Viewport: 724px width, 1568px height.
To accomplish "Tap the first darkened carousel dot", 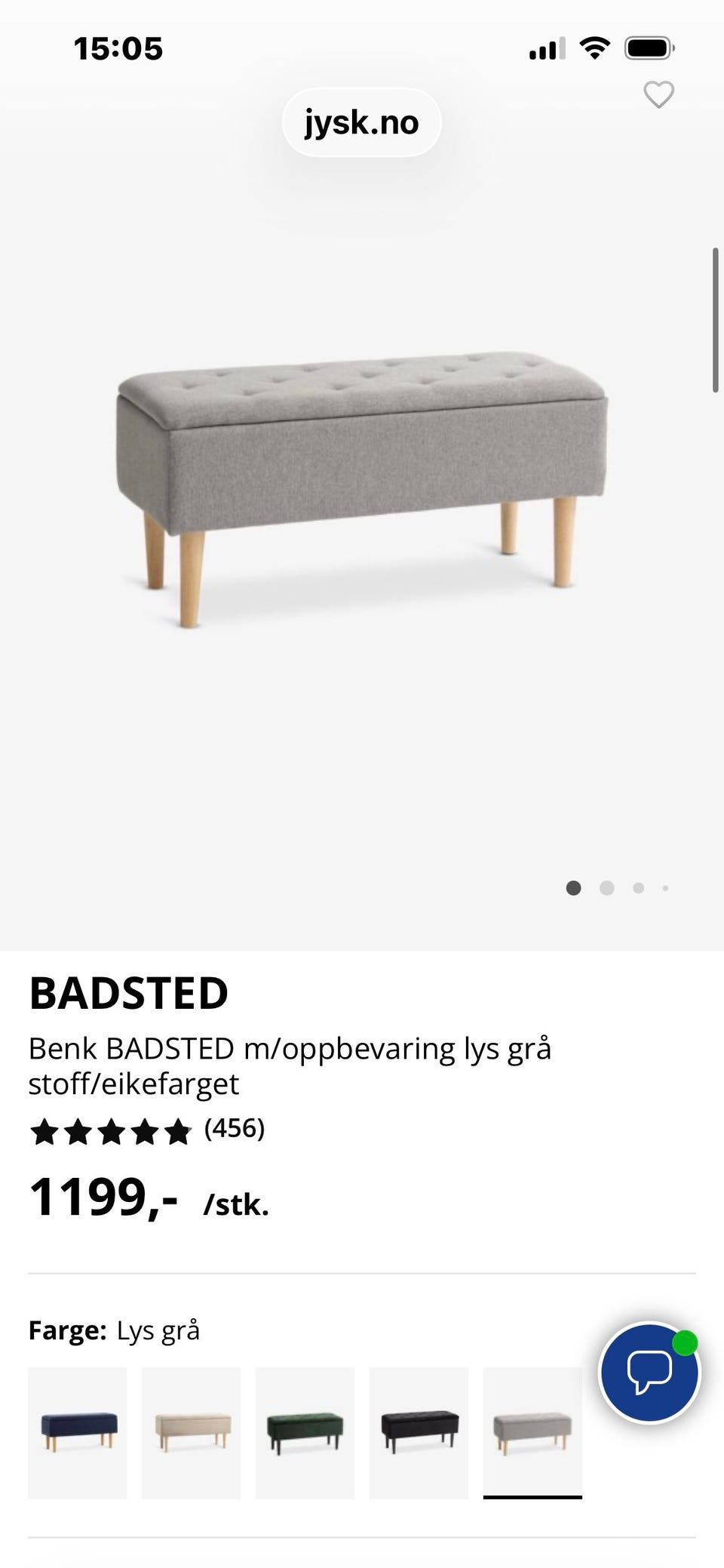I will pos(573,888).
